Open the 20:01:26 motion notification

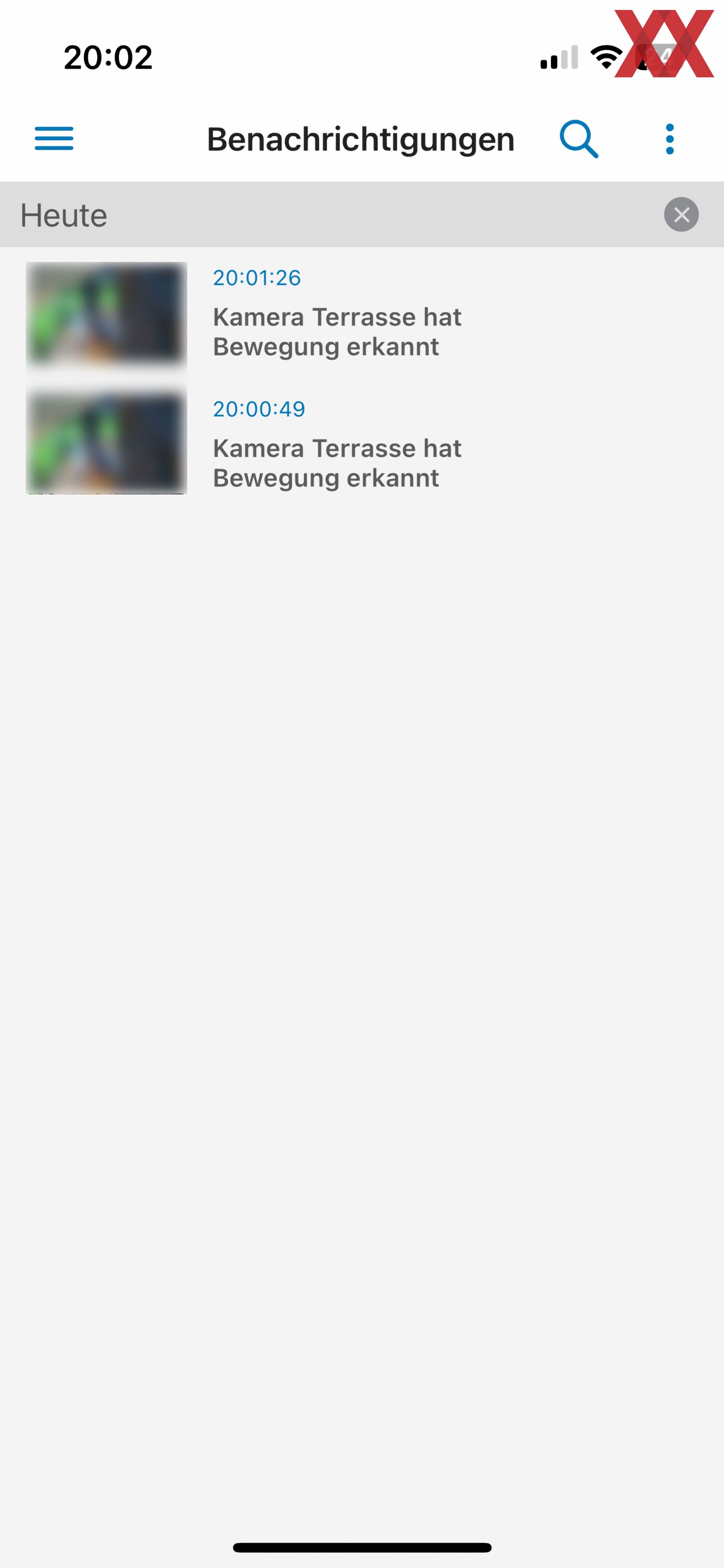(362, 315)
